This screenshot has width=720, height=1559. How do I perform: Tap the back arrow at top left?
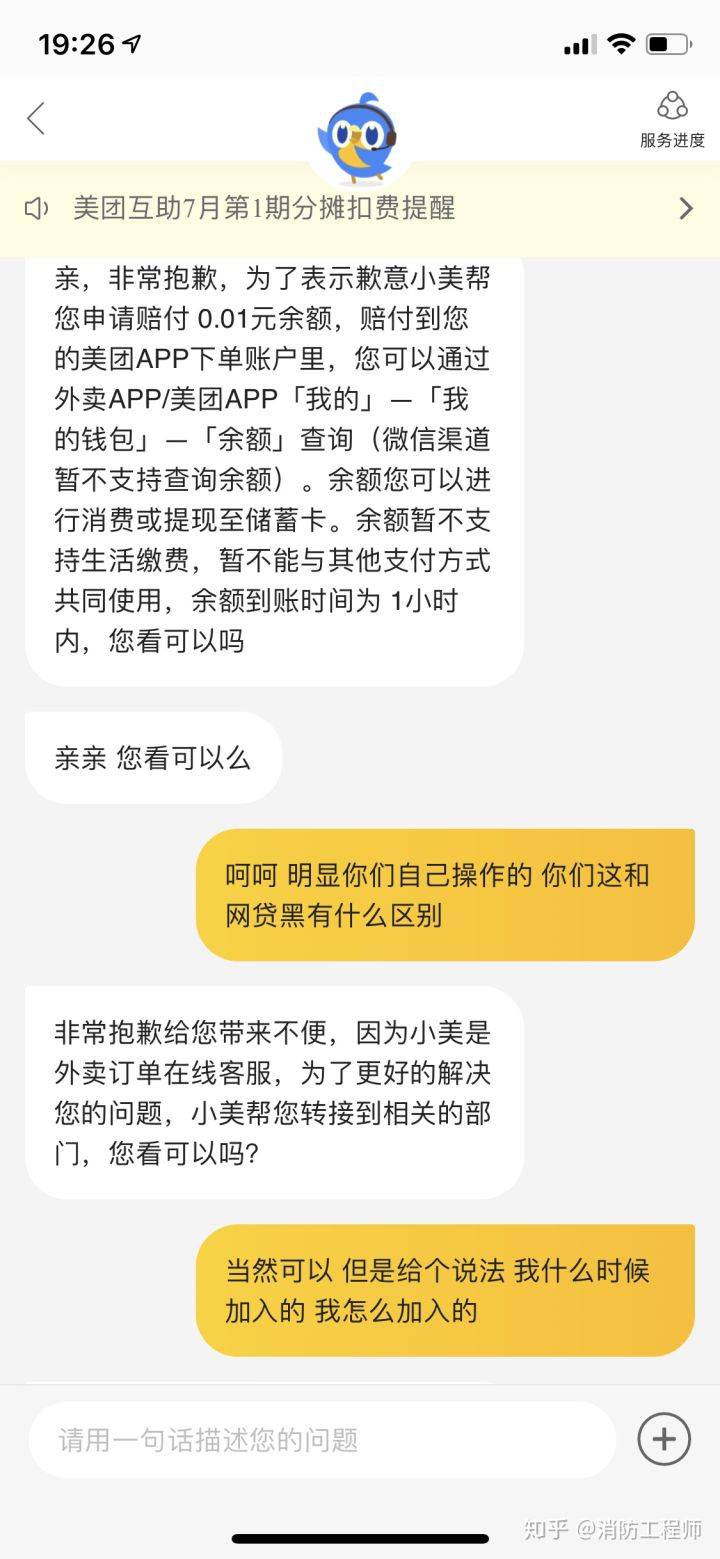(35, 118)
